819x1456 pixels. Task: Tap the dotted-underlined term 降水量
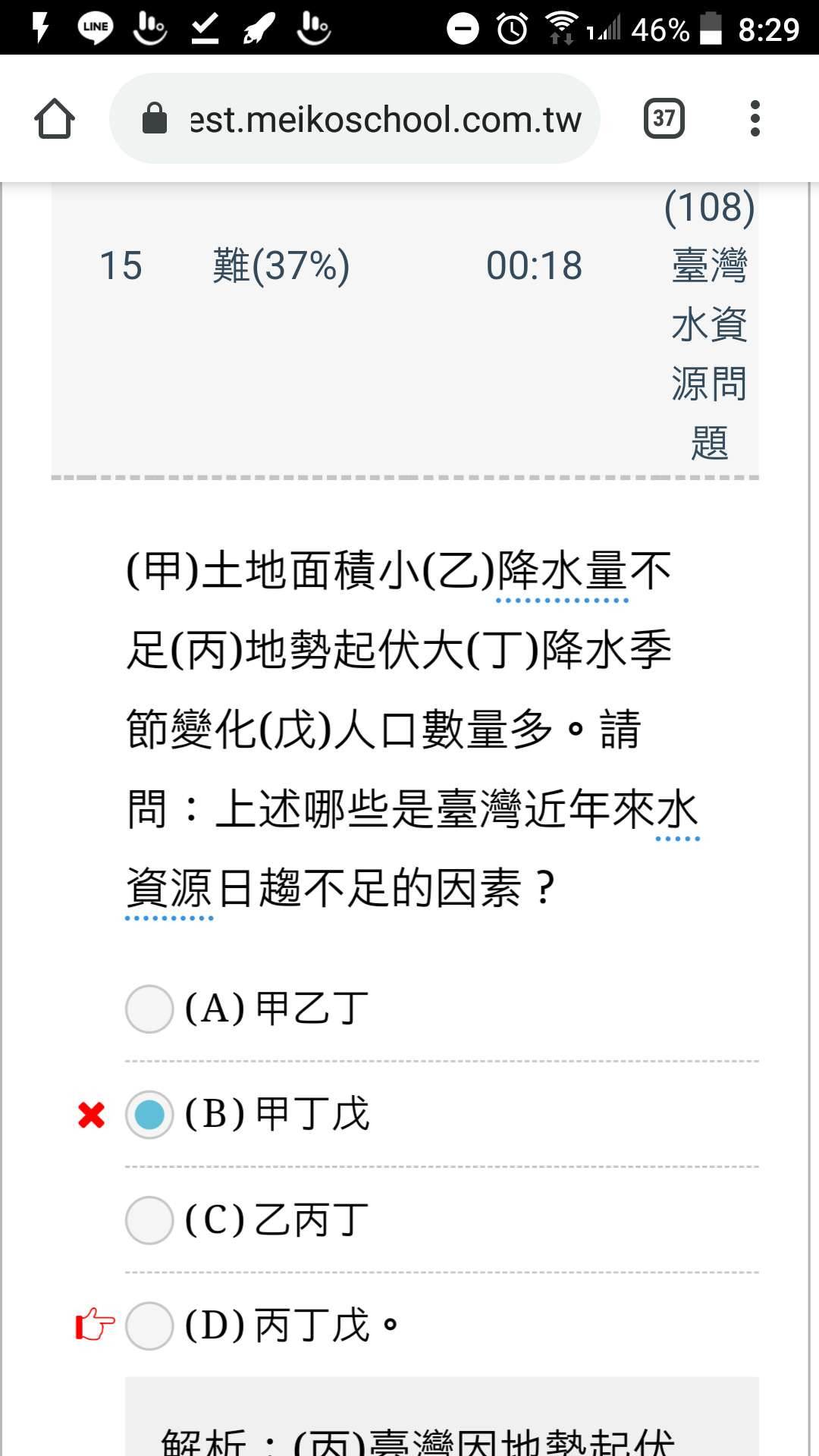pyautogui.click(x=562, y=571)
